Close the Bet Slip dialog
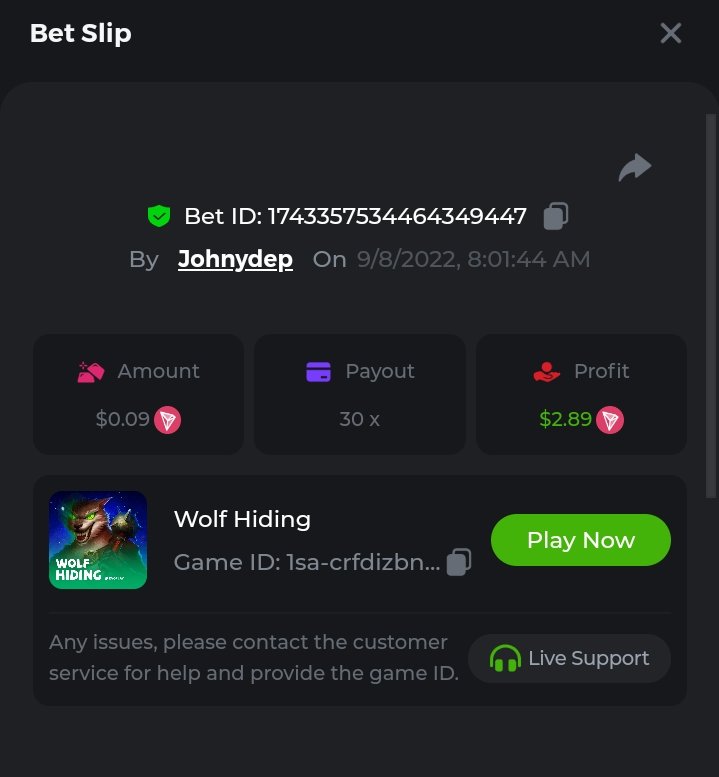This screenshot has height=777, width=719. pyautogui.click(x=670, y=33)
